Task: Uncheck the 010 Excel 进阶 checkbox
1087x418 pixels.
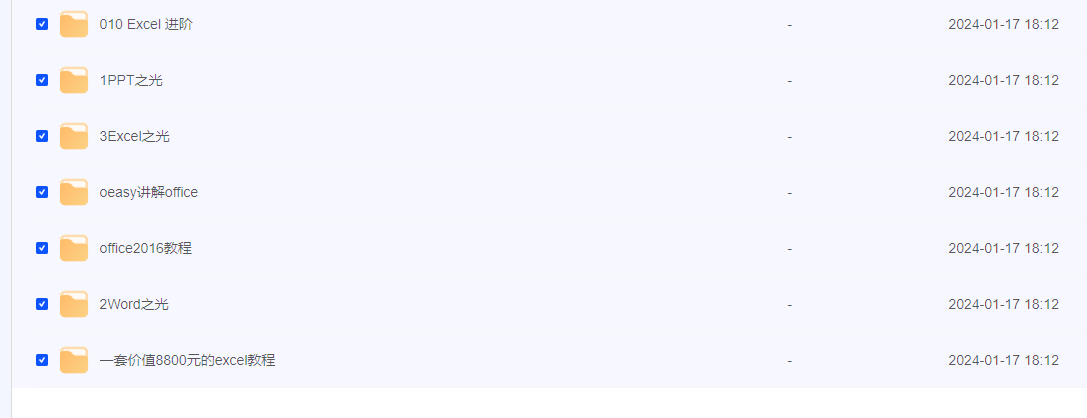Action: (x=42, y=24)
